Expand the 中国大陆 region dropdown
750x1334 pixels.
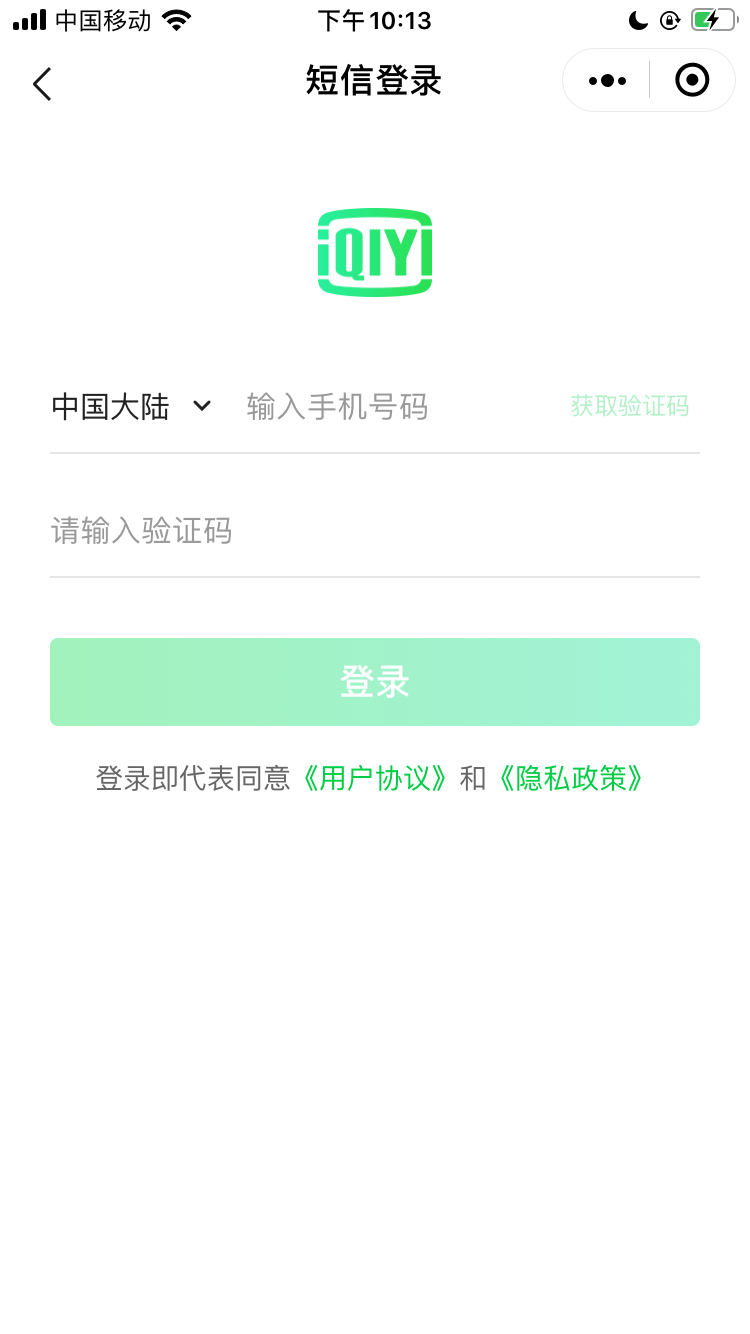[x=131, y=407]
